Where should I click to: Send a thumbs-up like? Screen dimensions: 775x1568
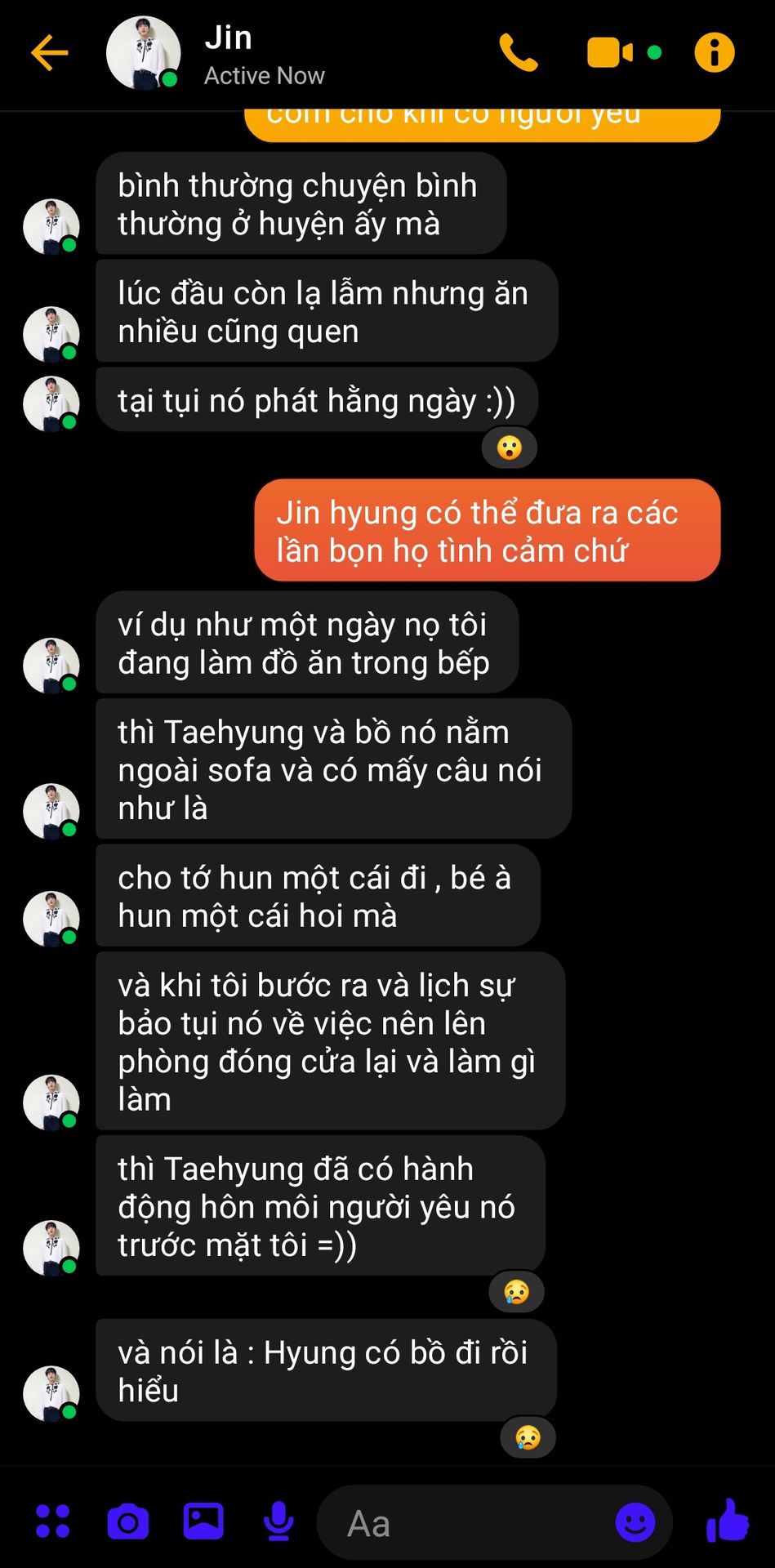[727, 1521]
